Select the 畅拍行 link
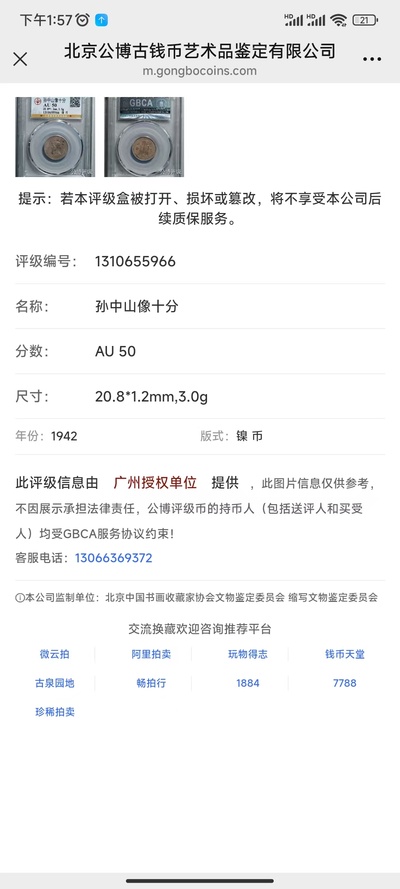This screenshot has height=889, width=400. point(151,683)
